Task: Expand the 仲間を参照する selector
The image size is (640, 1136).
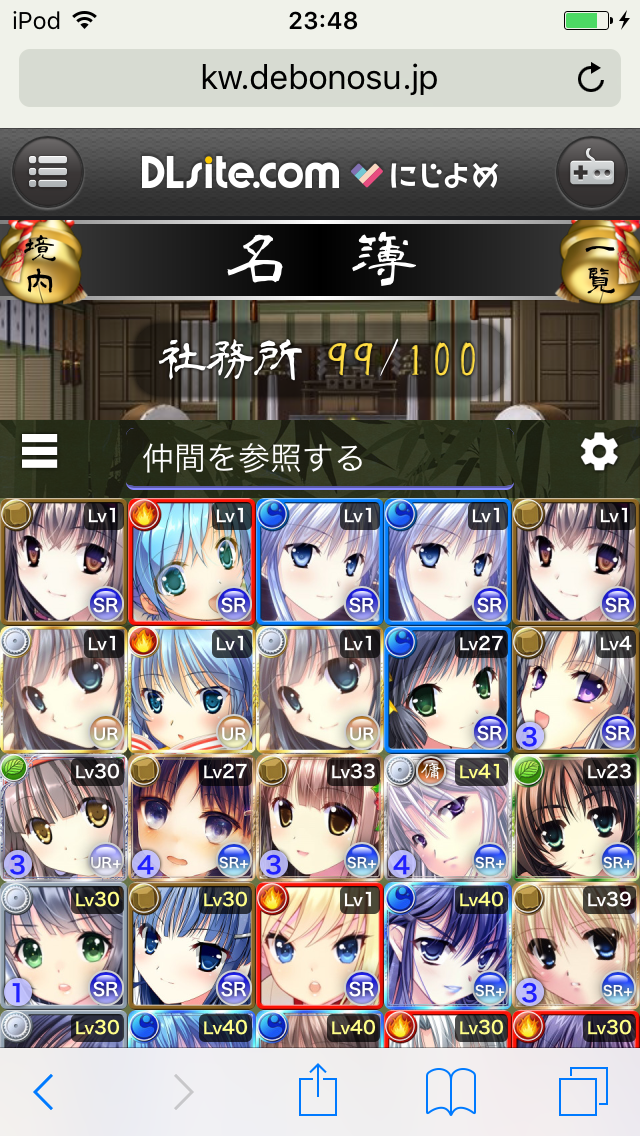Action: pos(318,458)
